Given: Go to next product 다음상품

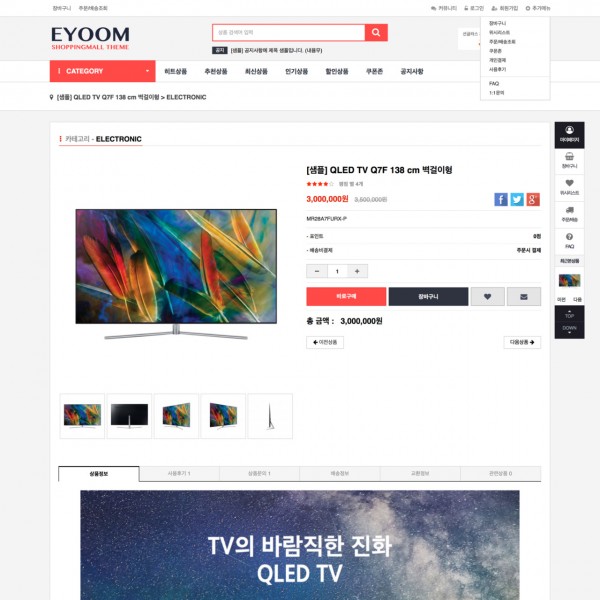Looking at the screenshot, I should [x=522, y=342].
